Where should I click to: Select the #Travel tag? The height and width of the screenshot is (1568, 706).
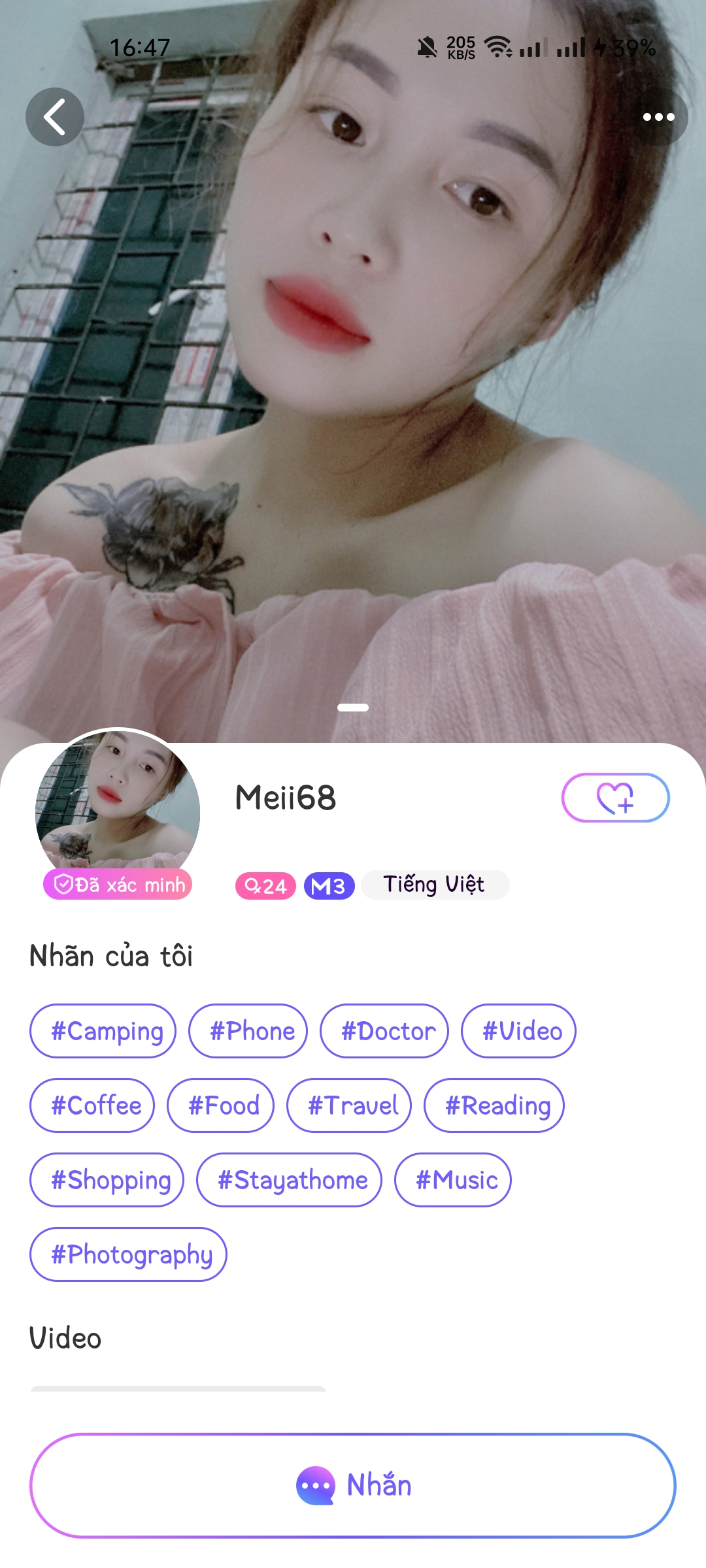[x=349, y=1105]
